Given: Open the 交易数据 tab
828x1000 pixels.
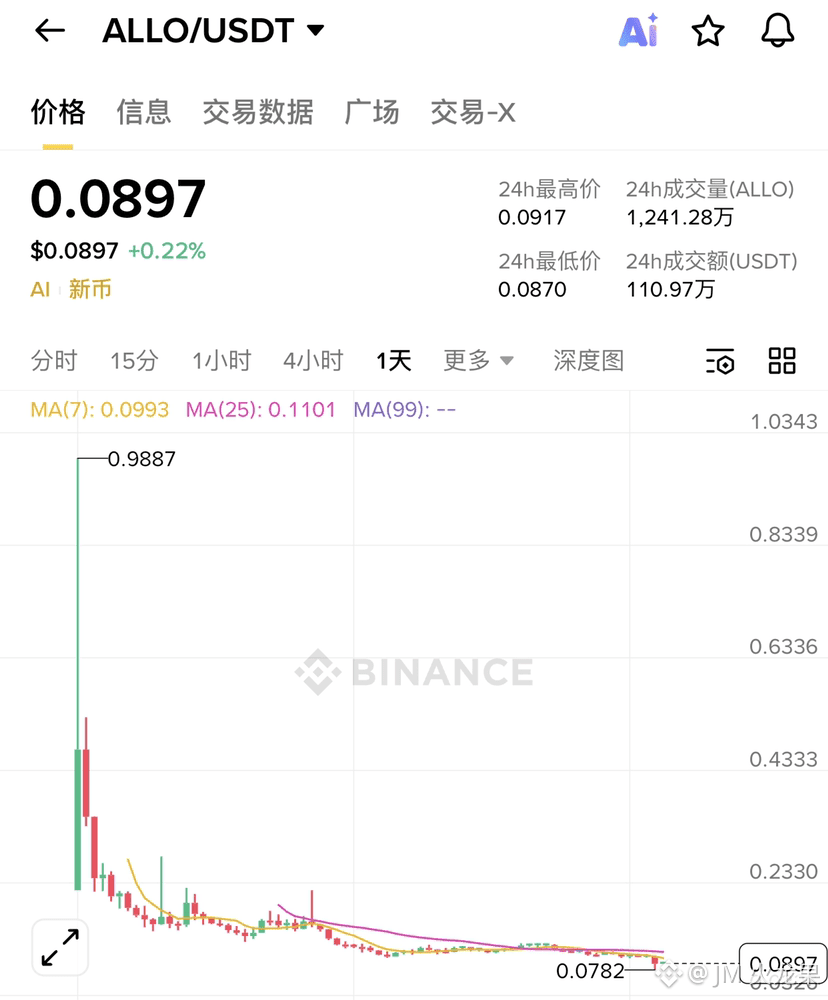Looking at the screenshot, I should (257, 112).
